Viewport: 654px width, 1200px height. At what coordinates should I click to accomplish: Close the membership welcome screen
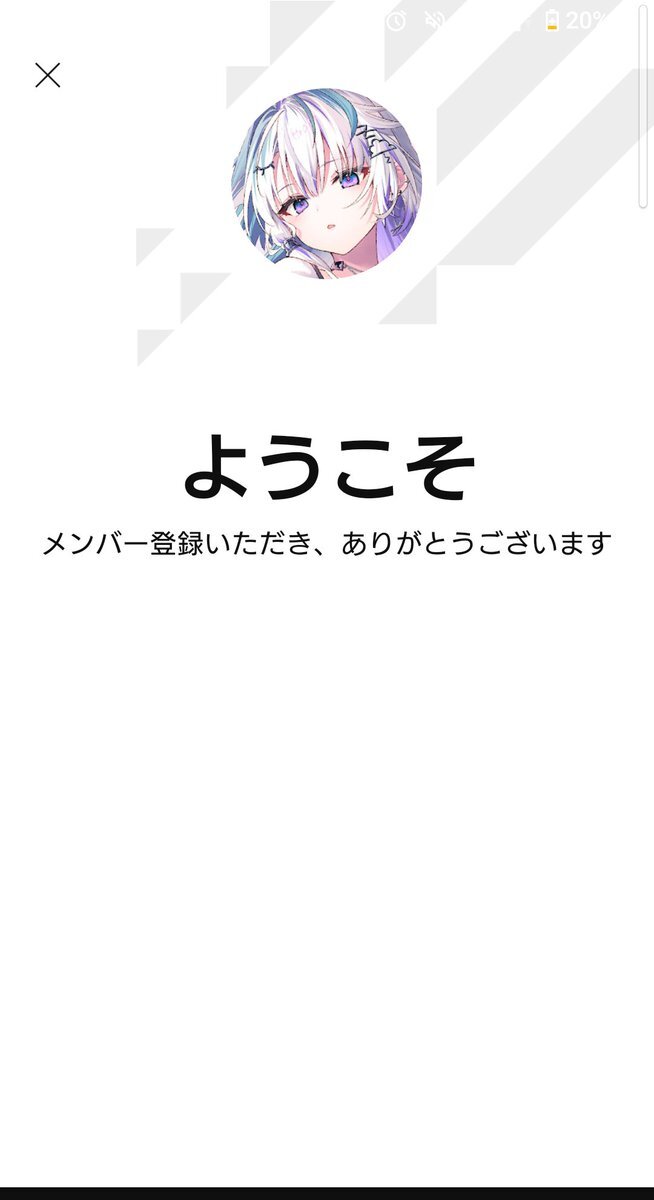47,75
